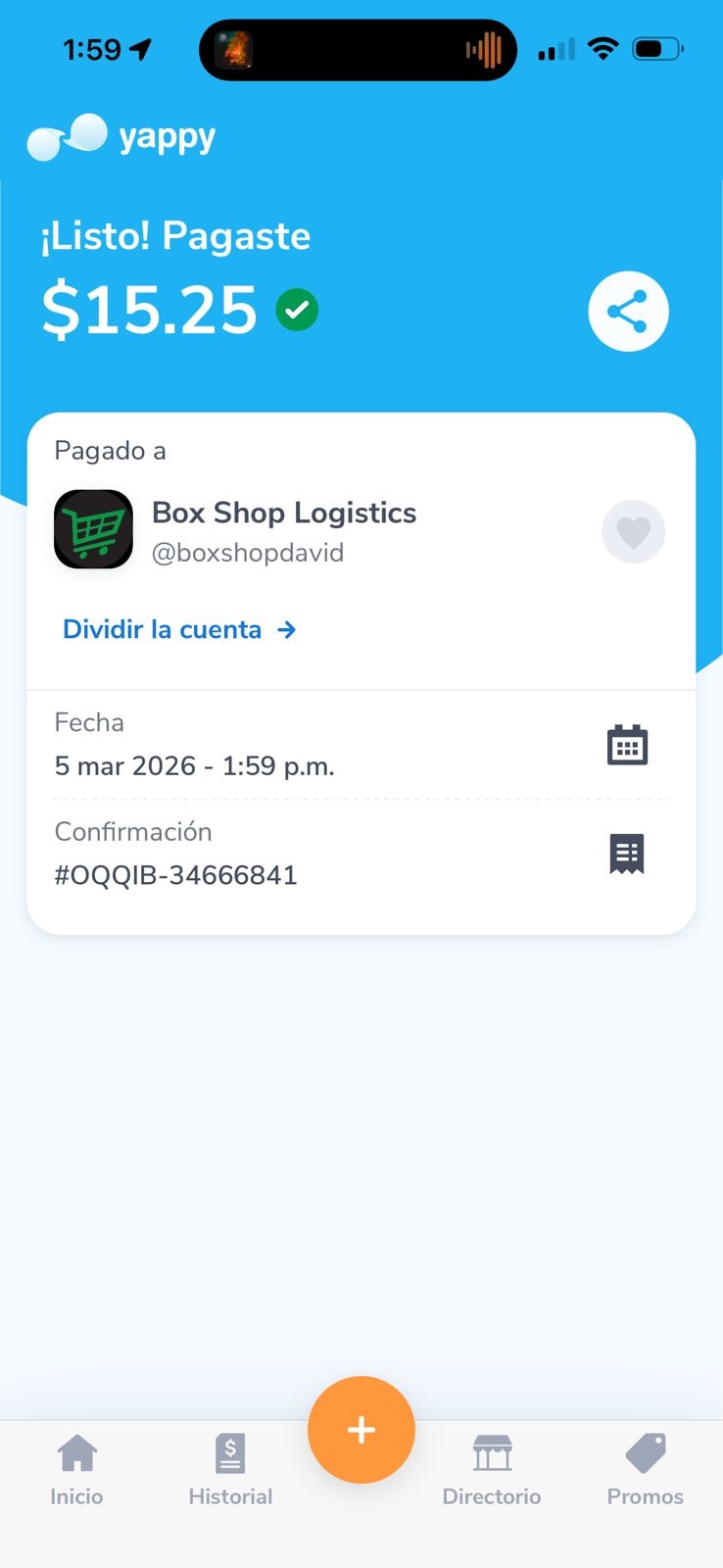The height and width of the screenshot is (1568, 723).
Task: Share the payment receipt
Action: click(x=628, y=312)
